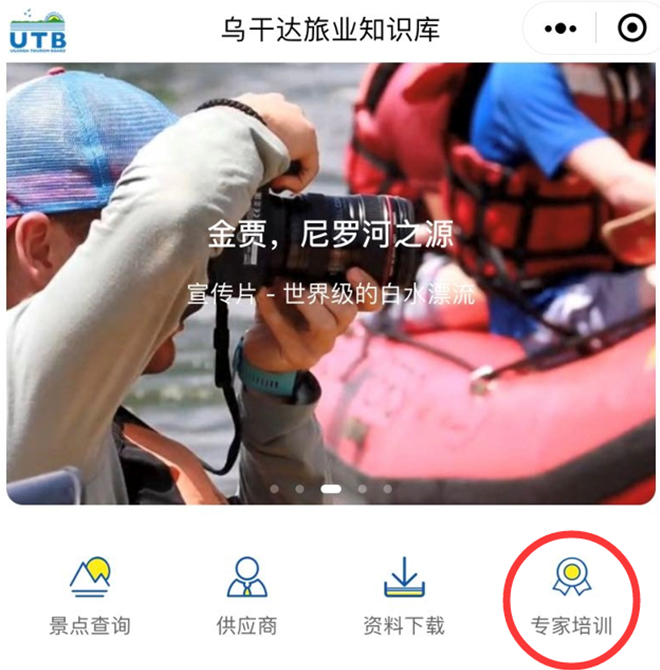Go to 资料下载 downloads
660x670 pixels.
[x=404, y=597]
